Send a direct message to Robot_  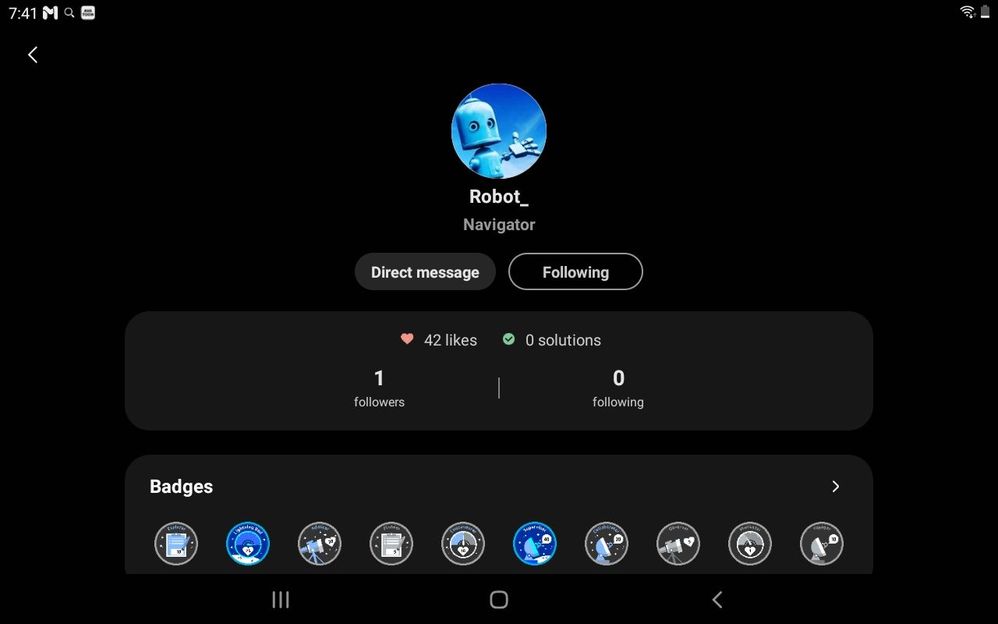pyautogui.click(x=425, y=272)
